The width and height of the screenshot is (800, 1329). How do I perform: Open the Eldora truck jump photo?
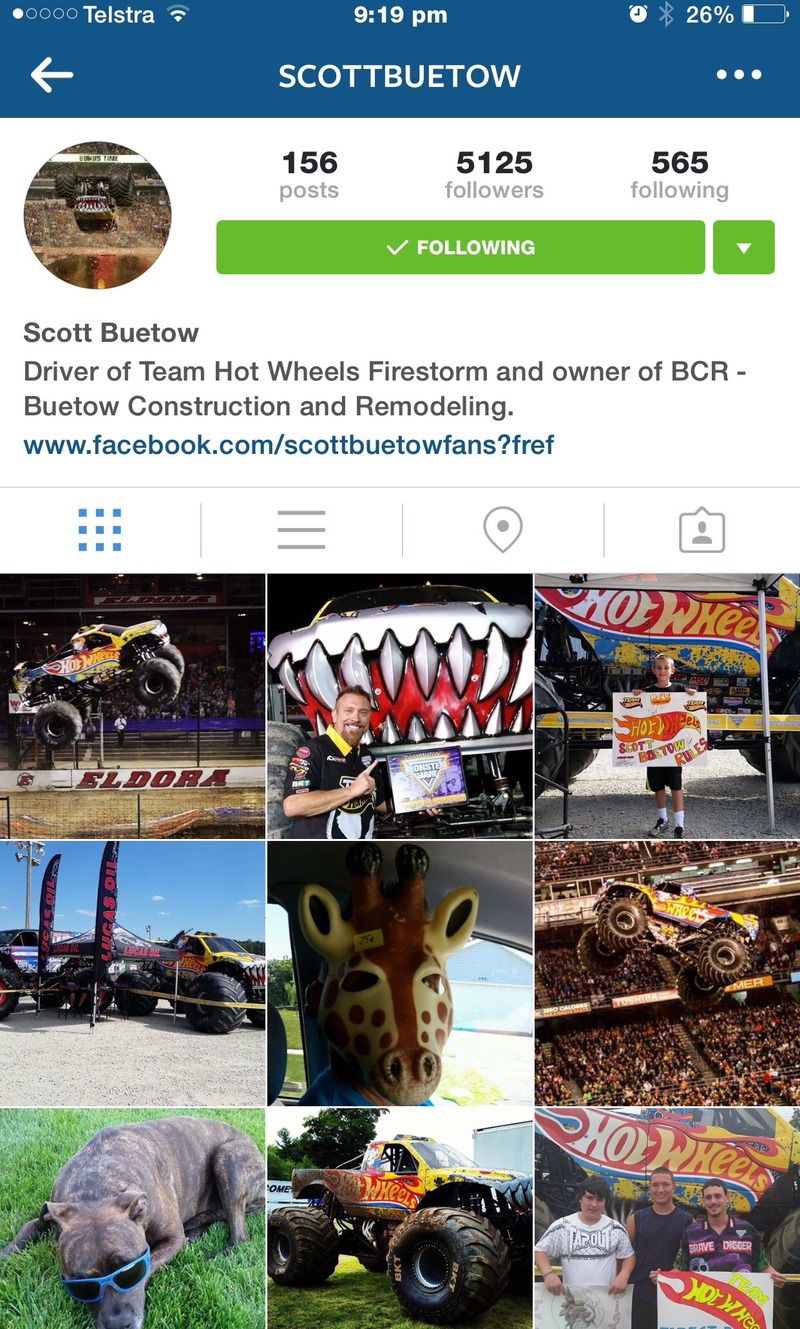coord(132,706)
